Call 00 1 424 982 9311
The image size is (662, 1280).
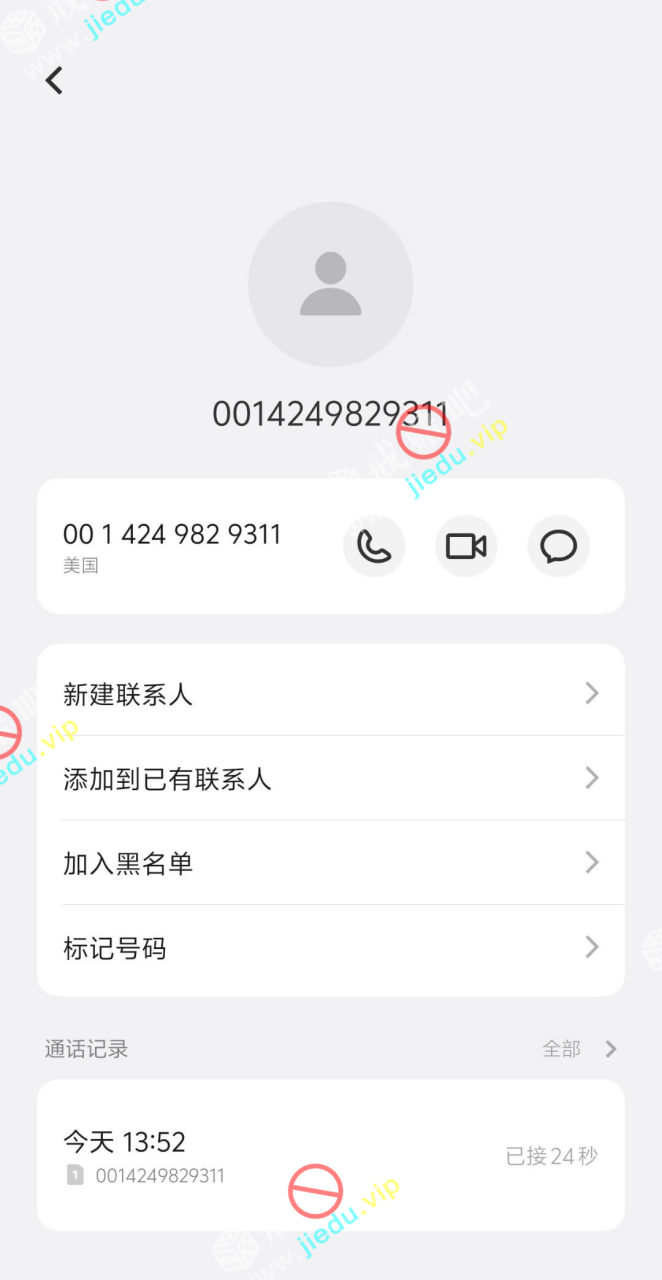[374, 546]
